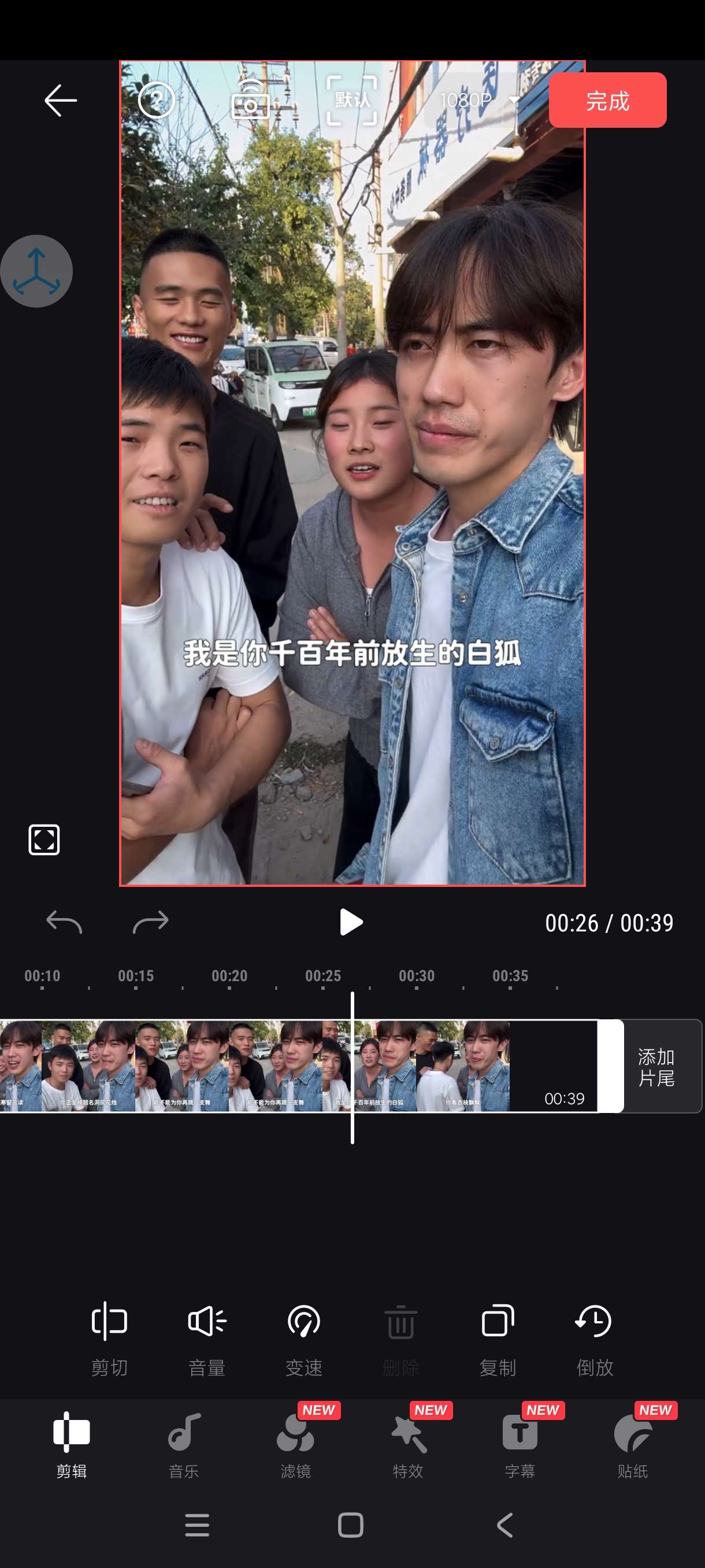Viewport: 705px width, 1568px height.
Task: Open the 默认 aspect ratio option
Action: coord(351,101)
